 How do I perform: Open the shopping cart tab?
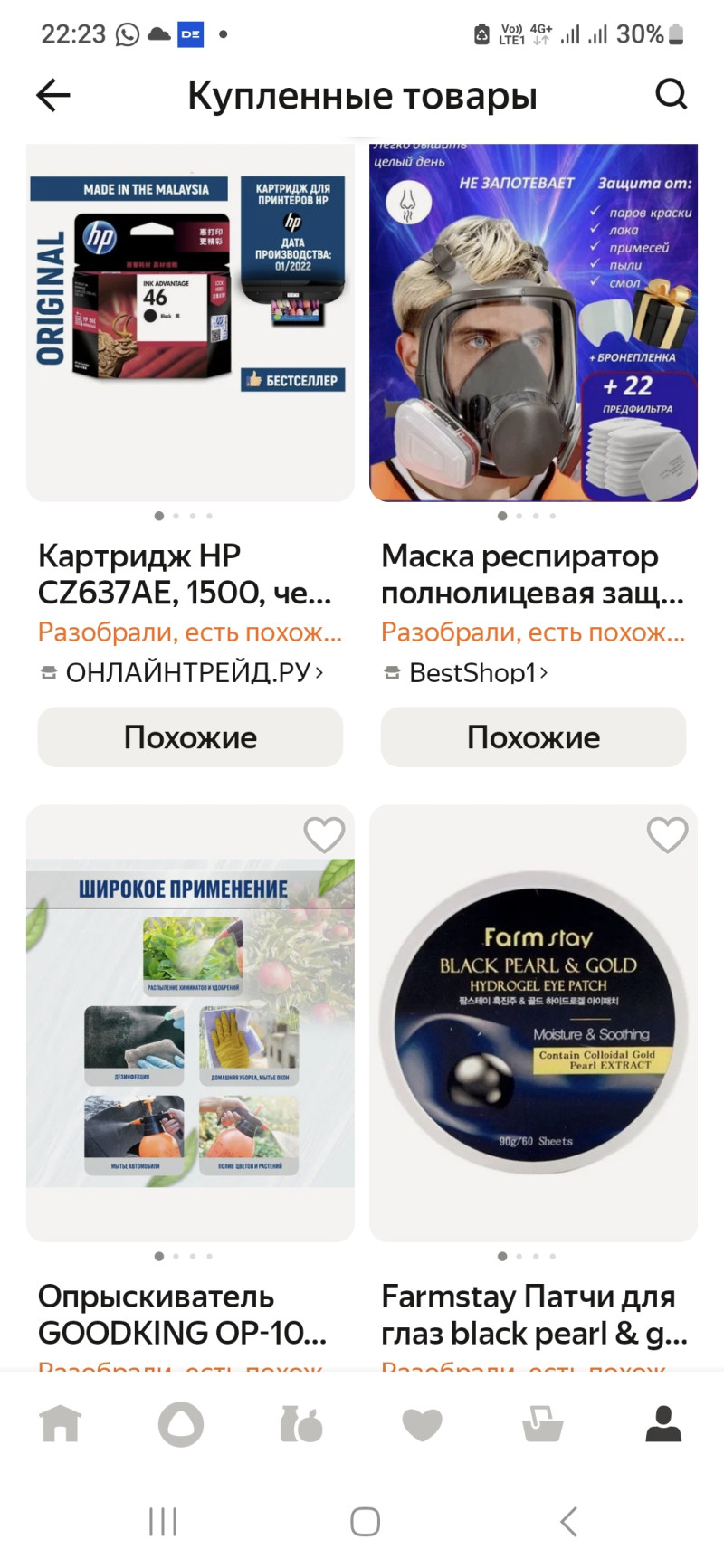coord(543,1425)
